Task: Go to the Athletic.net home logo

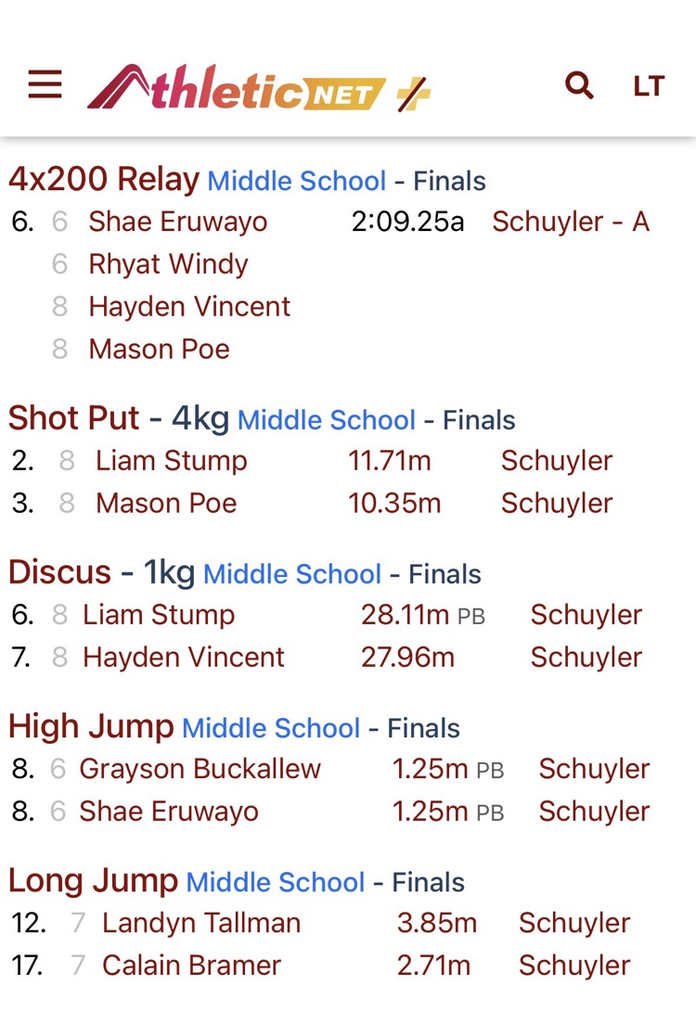Action: coord(258,88)
